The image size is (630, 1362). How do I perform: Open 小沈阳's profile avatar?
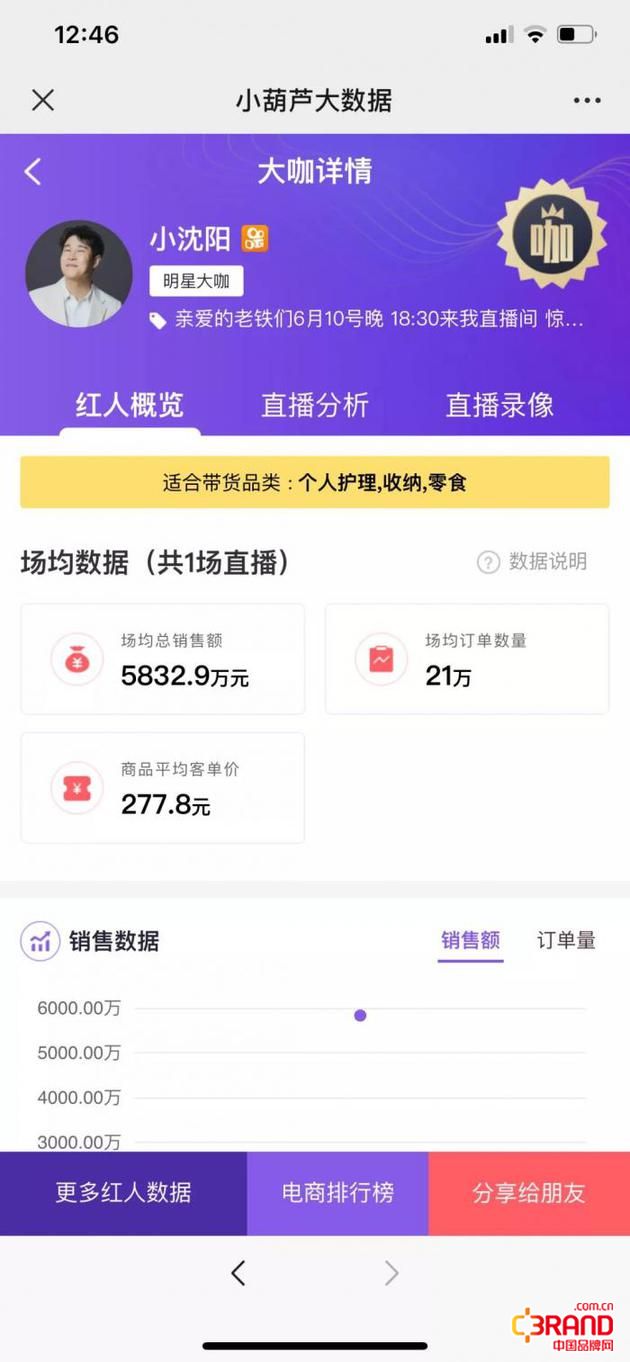(79, 273)
